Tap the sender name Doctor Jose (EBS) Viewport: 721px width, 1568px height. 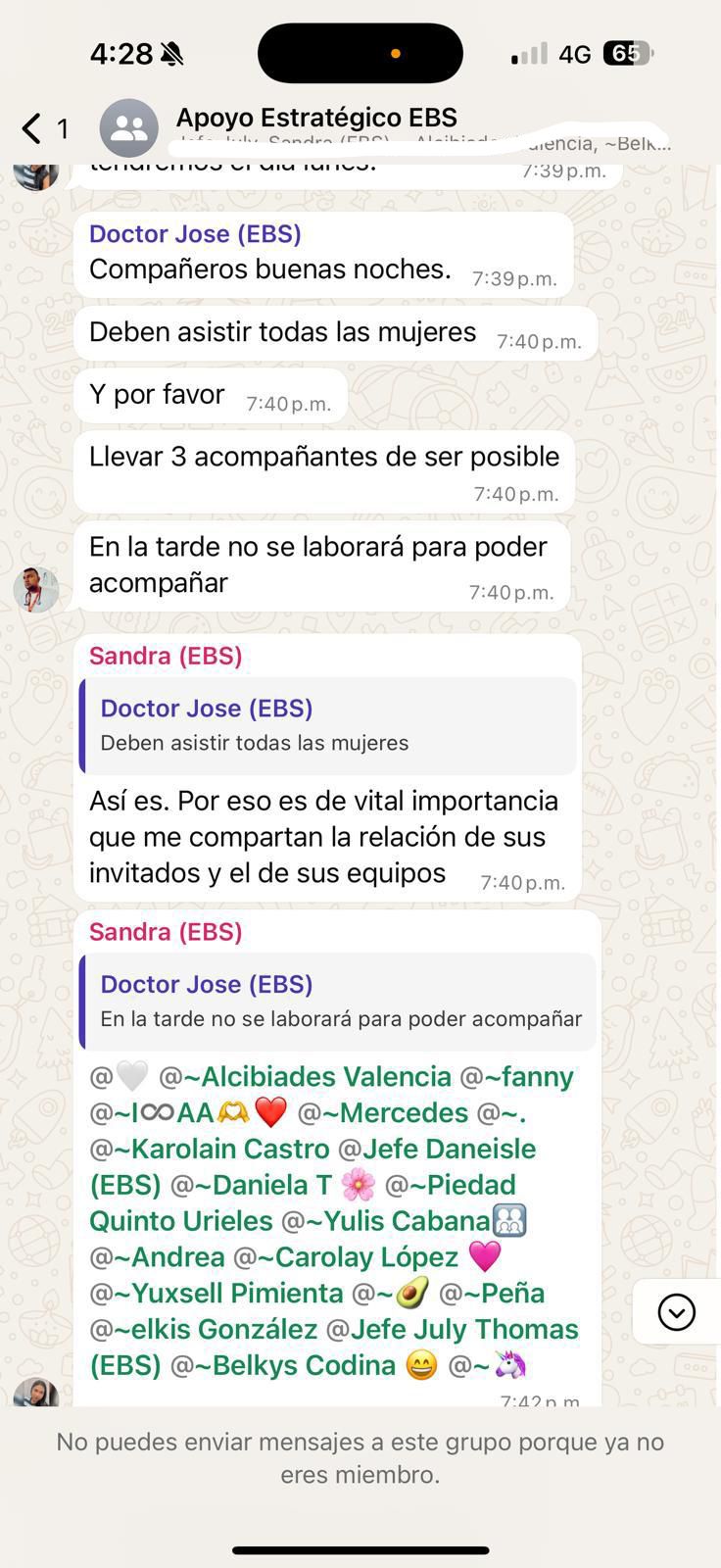195,233
